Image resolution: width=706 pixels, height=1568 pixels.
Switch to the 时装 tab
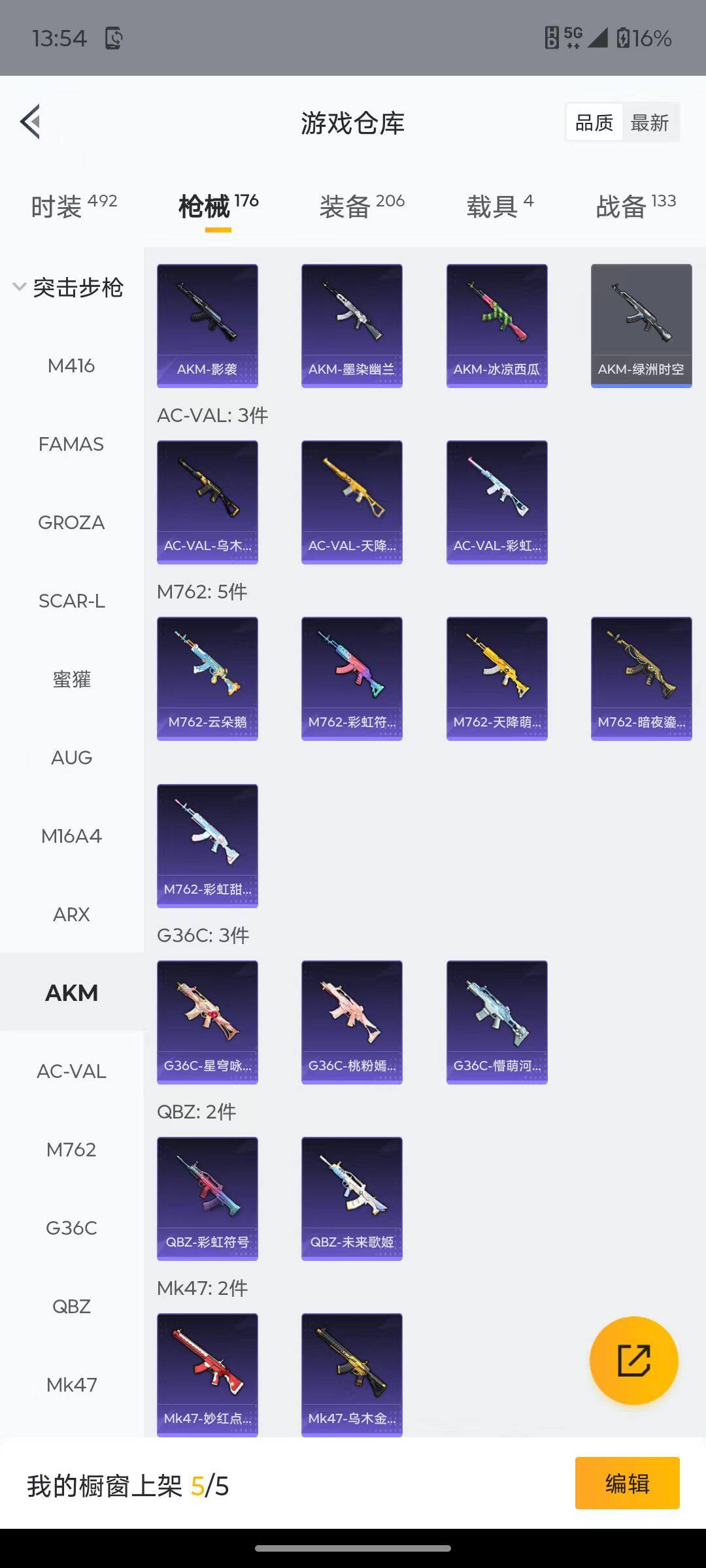coord(73,206)
